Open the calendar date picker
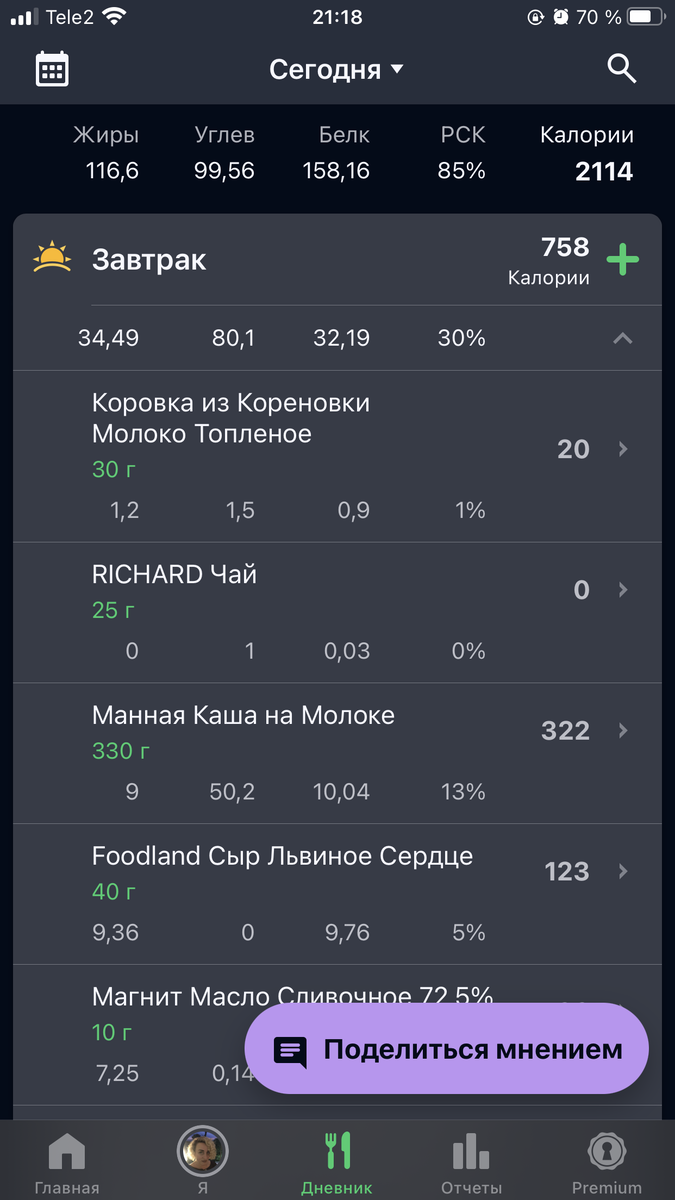This screenshot has width=675, height=1200. (x=52, y=69)
